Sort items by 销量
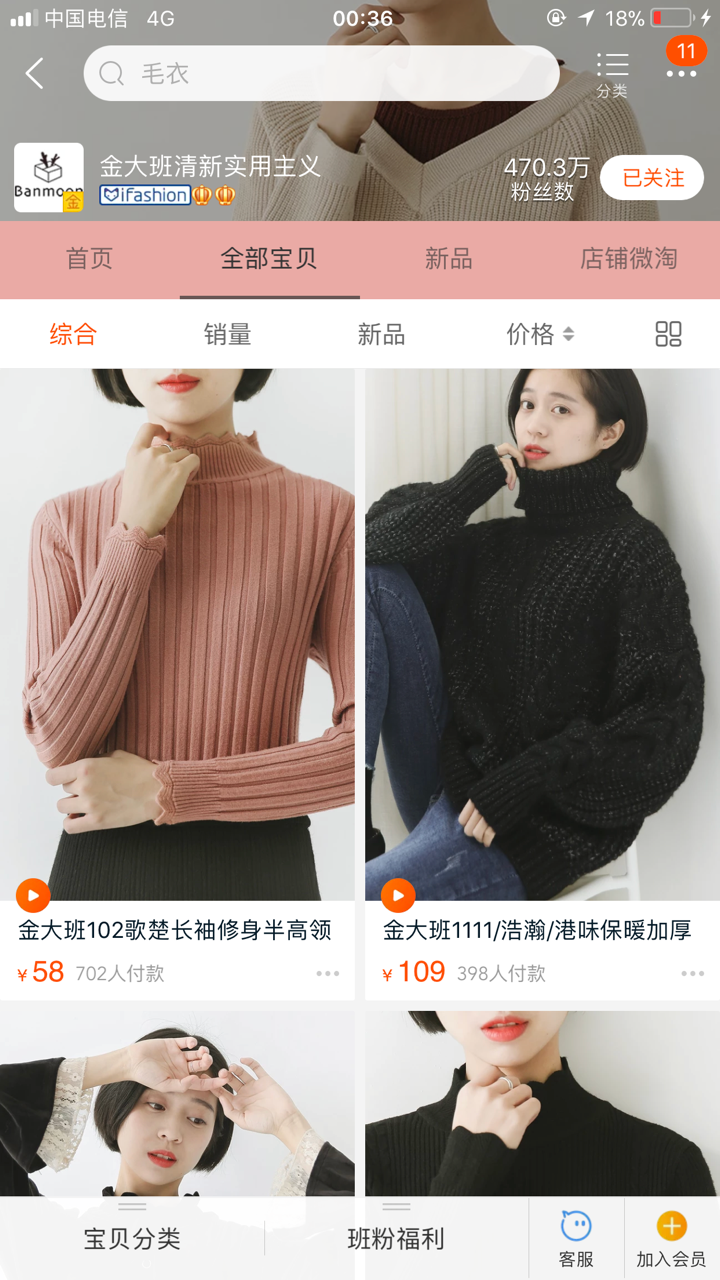Image resolution: width=720 pixels, height=1280 pixels. (x=228, y=334)
